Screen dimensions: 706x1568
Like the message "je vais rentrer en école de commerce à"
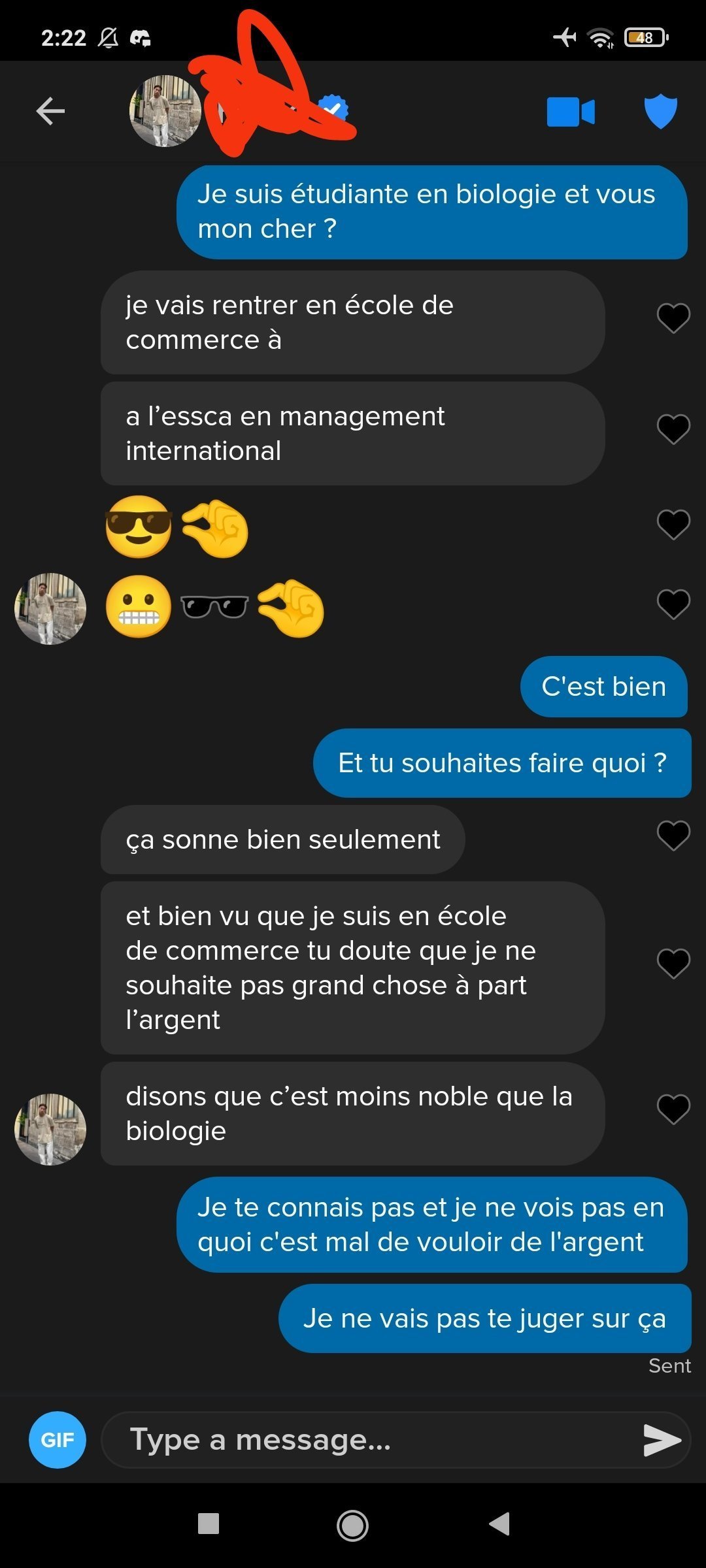click(673, 318)
